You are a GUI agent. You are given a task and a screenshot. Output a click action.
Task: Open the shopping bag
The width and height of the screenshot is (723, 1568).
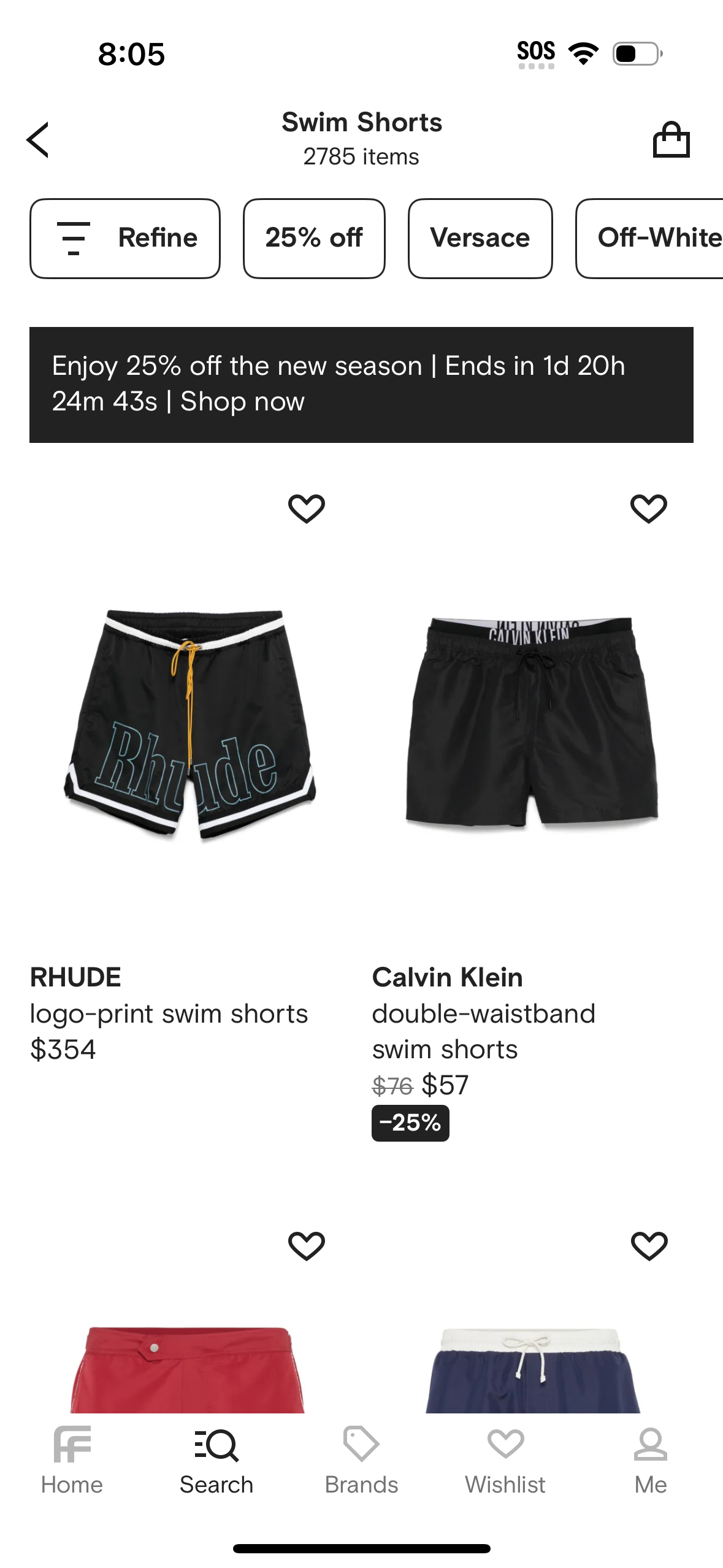click(671, 140)
